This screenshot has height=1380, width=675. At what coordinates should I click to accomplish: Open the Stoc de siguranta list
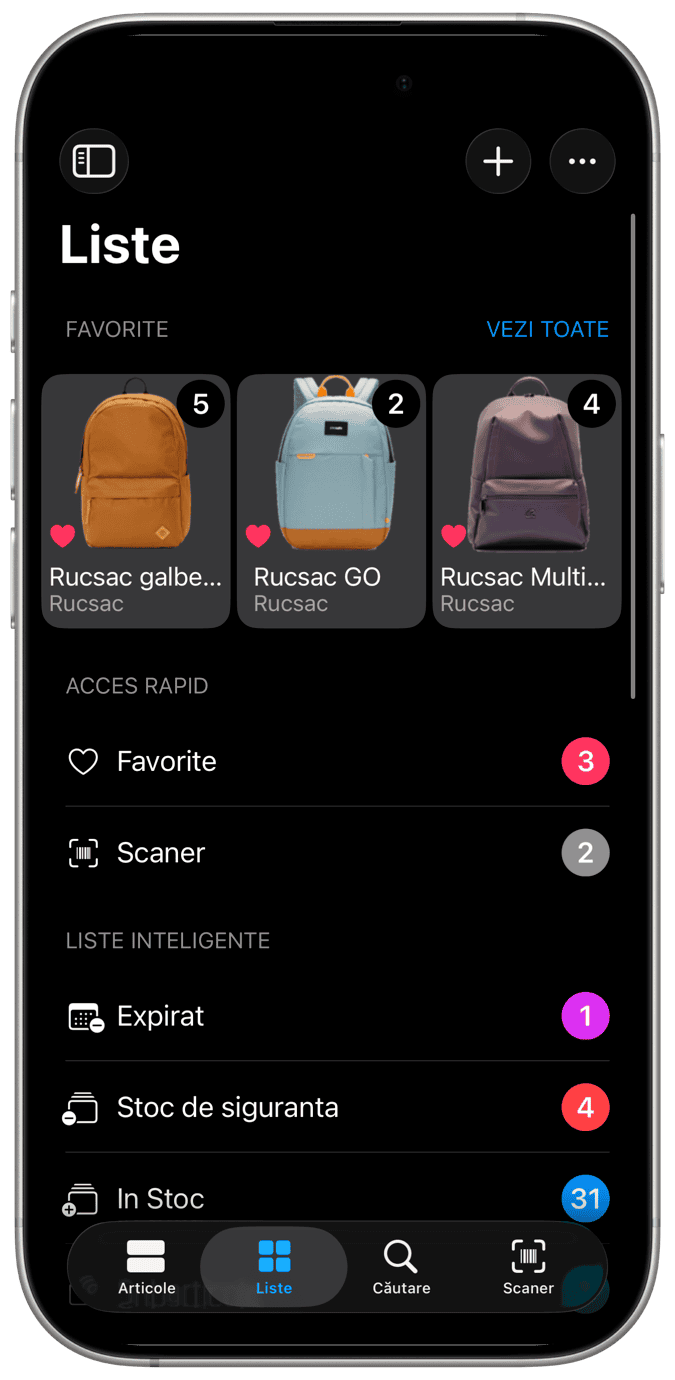[x=337, y=1108]
